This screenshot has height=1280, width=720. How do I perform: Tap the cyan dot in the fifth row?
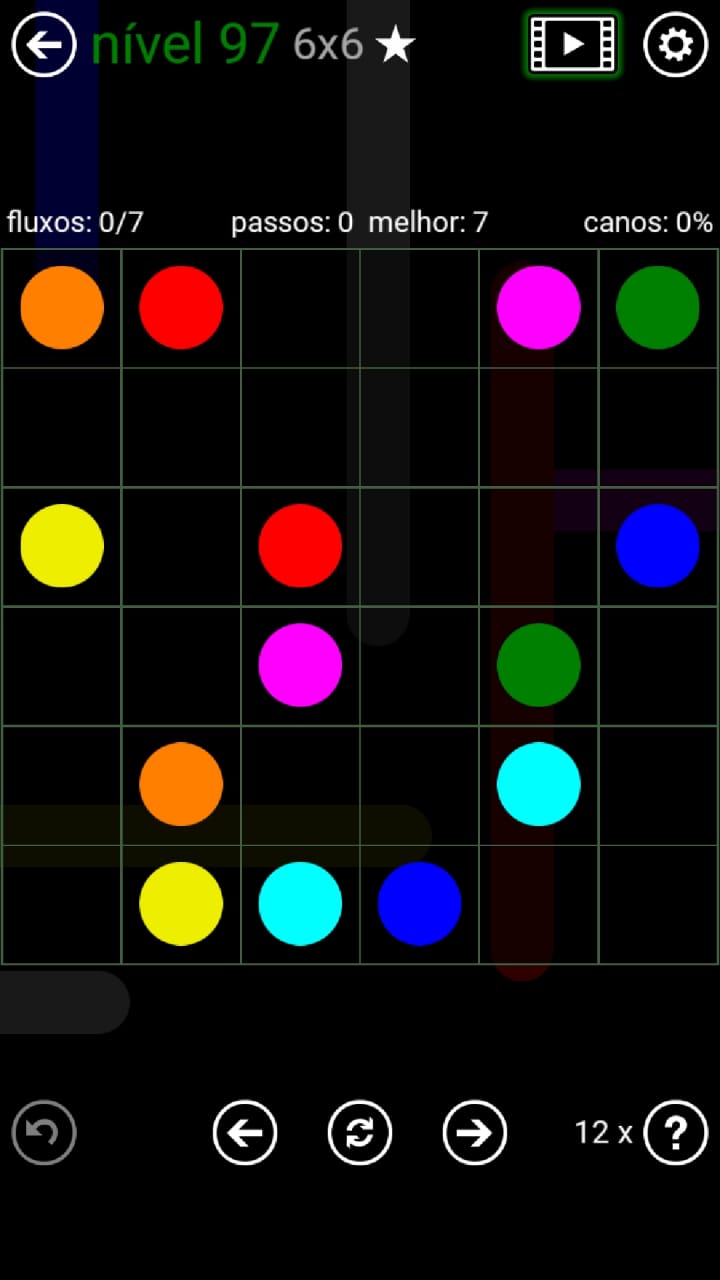538,784
